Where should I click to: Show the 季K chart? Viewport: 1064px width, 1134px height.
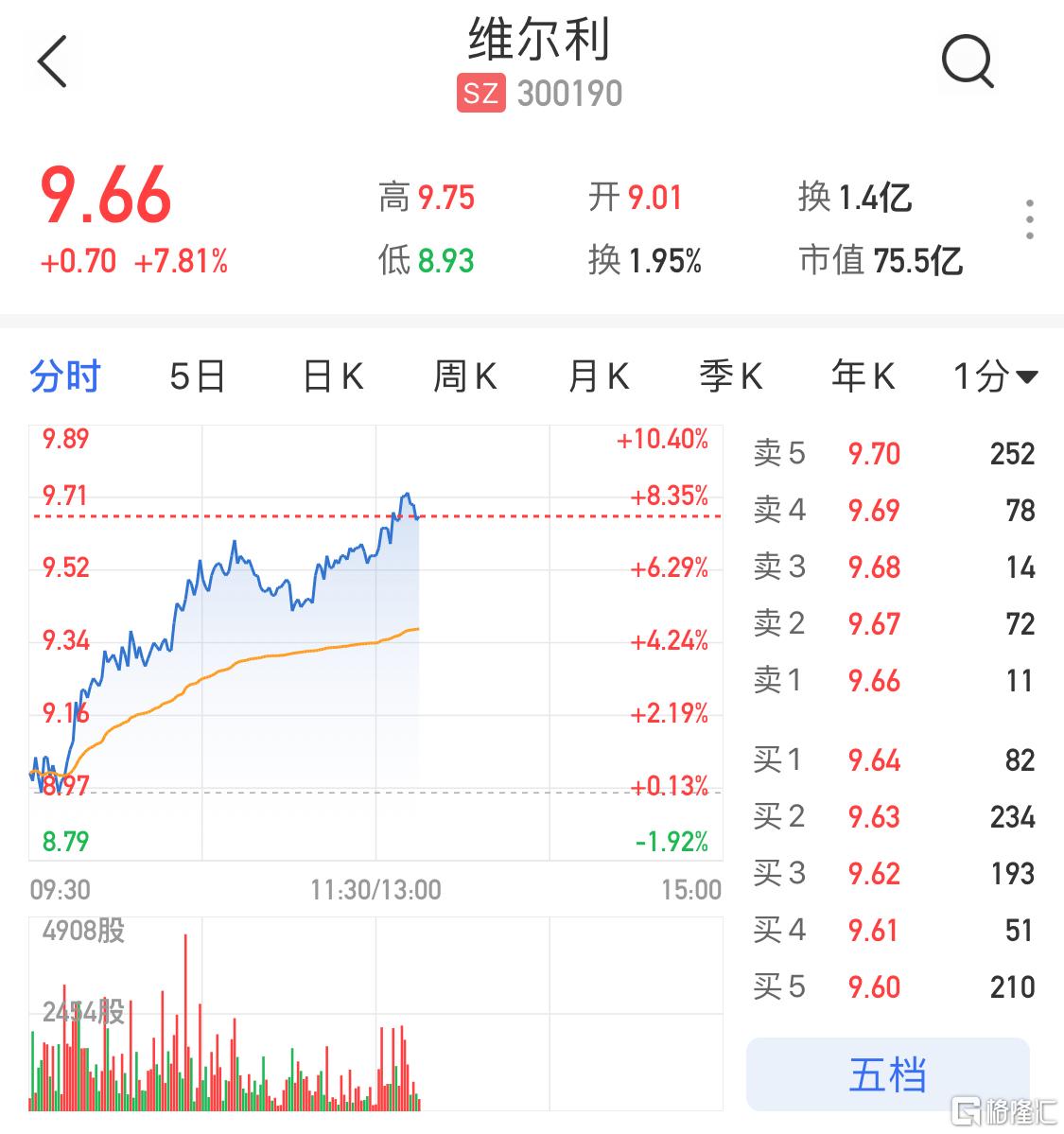(730, 376)
